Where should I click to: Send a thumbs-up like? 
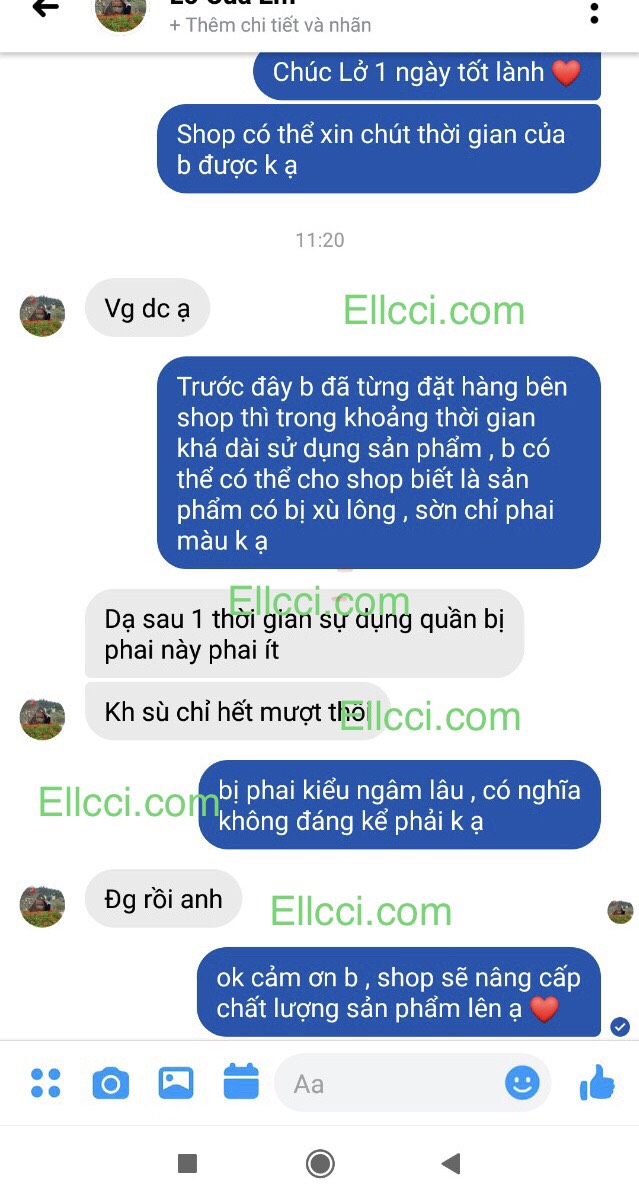[597, 1082]
